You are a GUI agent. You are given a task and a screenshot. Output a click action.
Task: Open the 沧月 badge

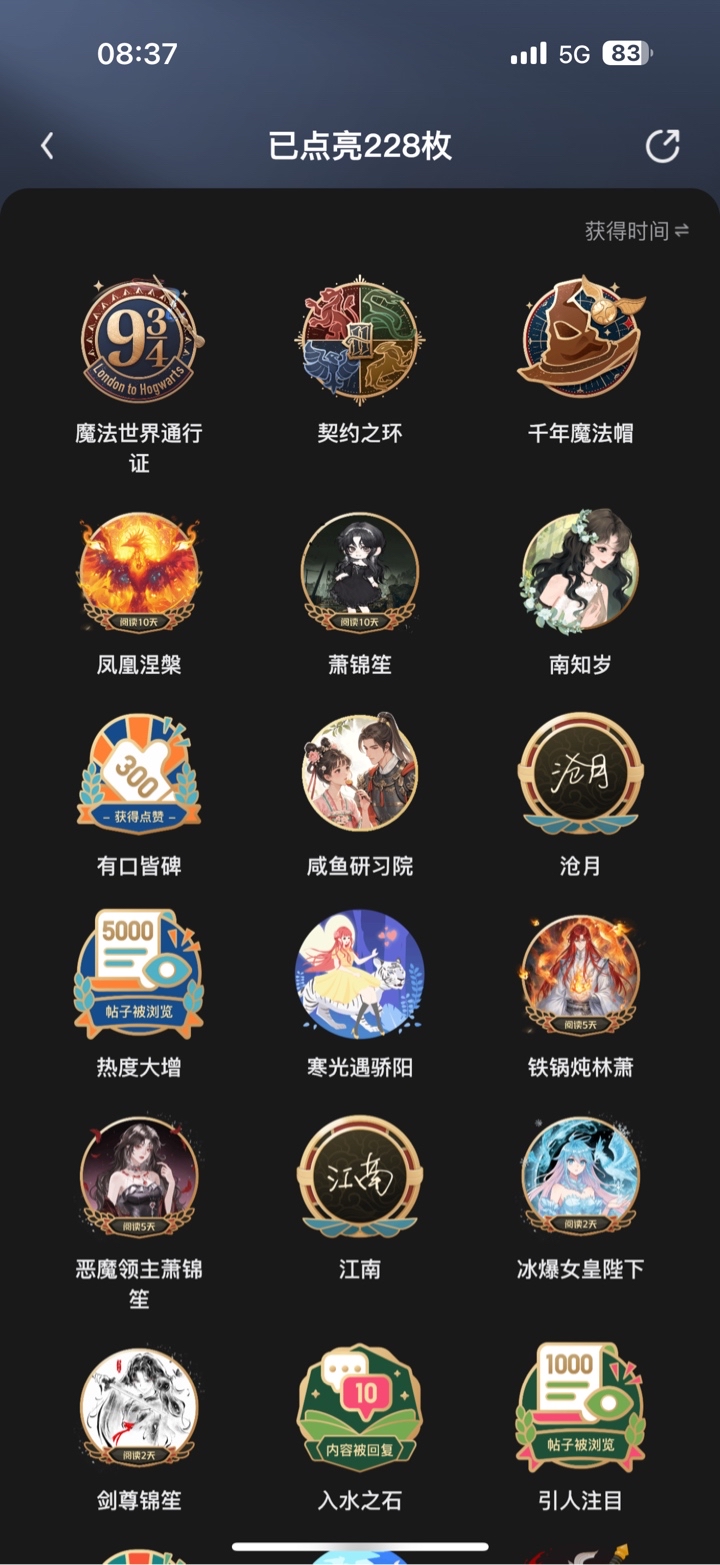pyautogui.click(x=580, y=772)
